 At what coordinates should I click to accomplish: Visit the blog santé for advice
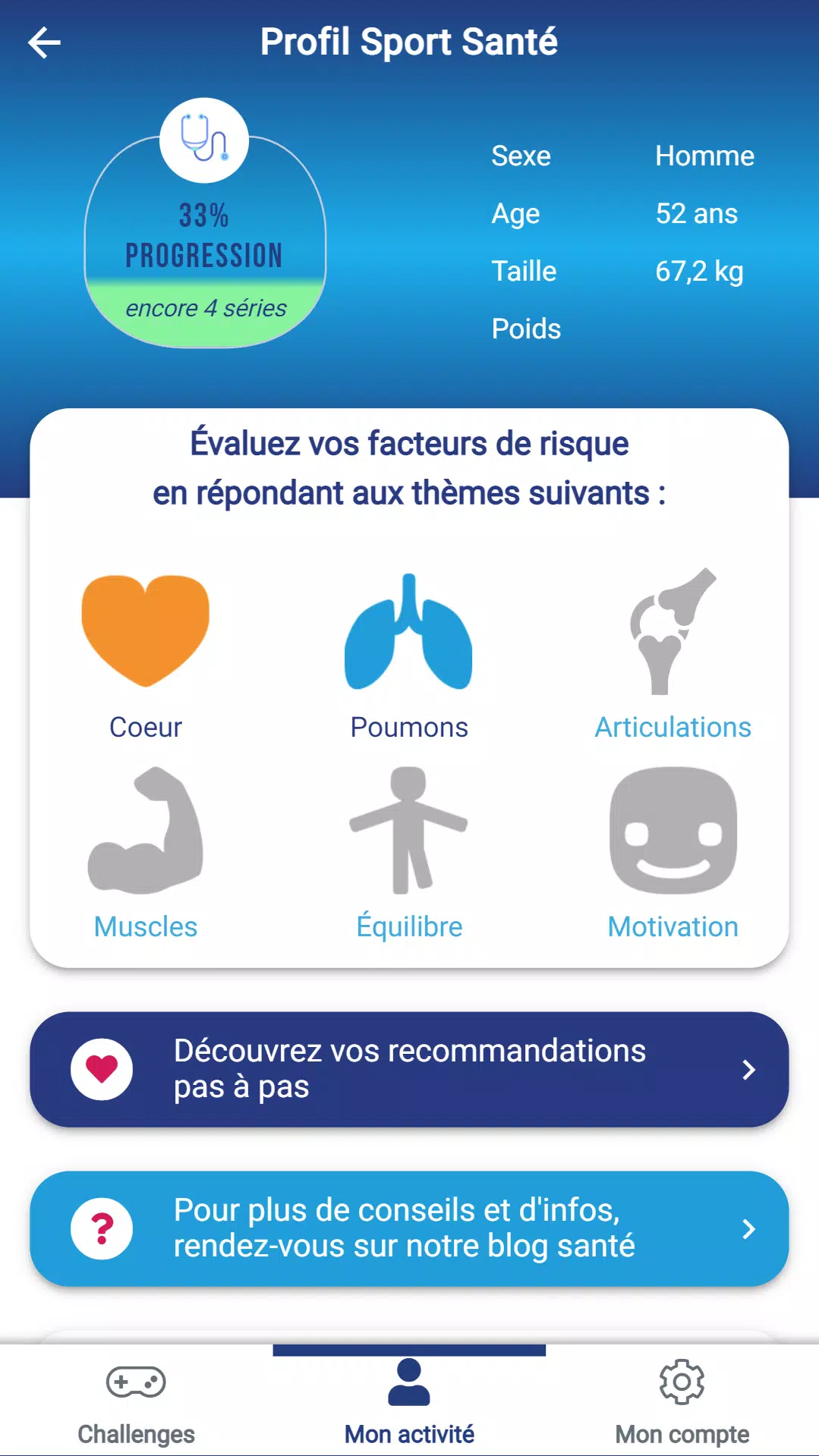pyautogui.click(x=409, y=1228)
